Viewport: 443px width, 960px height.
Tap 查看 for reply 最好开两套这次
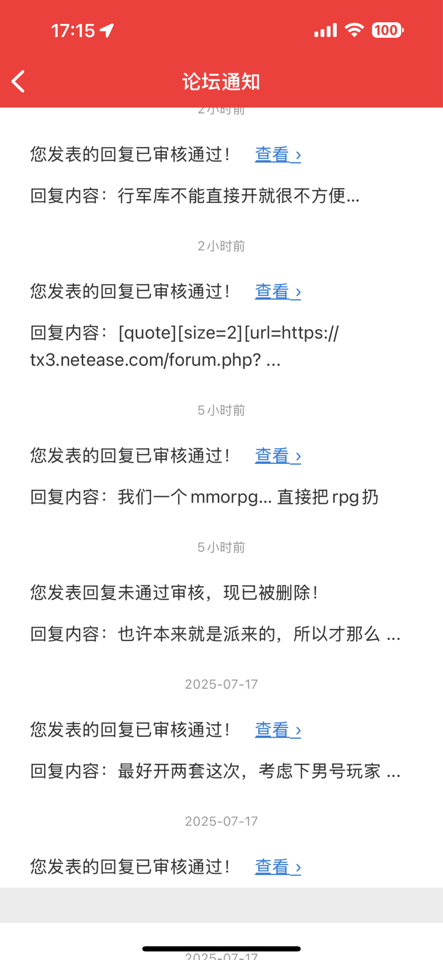[278, 730]
